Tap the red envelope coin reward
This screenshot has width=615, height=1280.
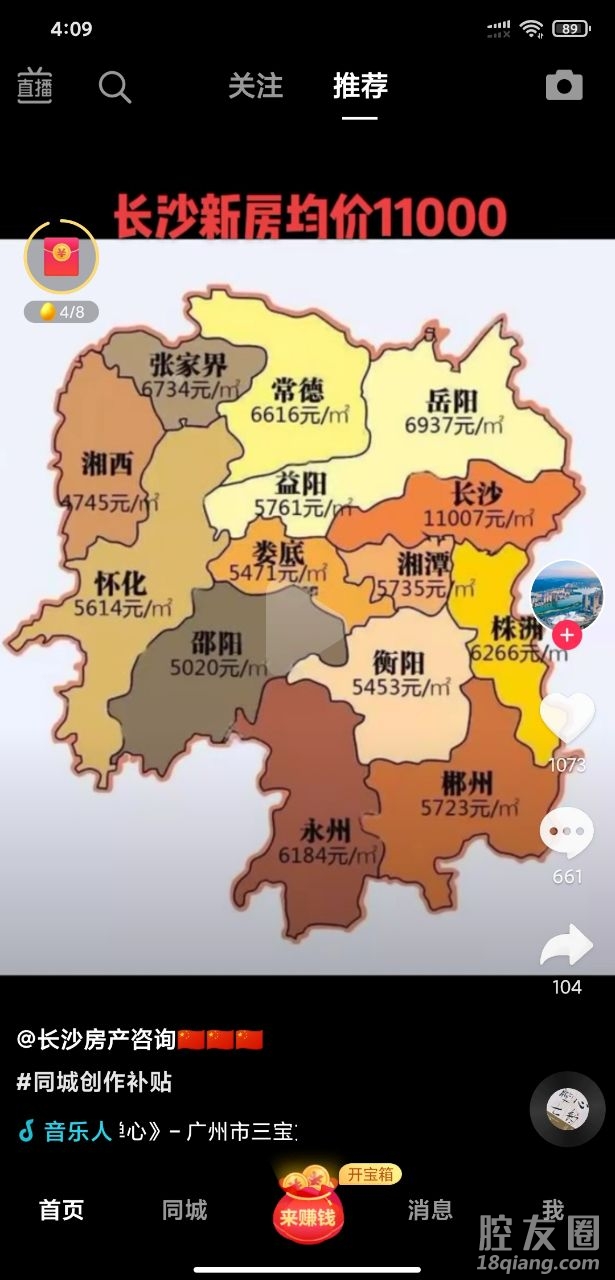tap(61, 259)
